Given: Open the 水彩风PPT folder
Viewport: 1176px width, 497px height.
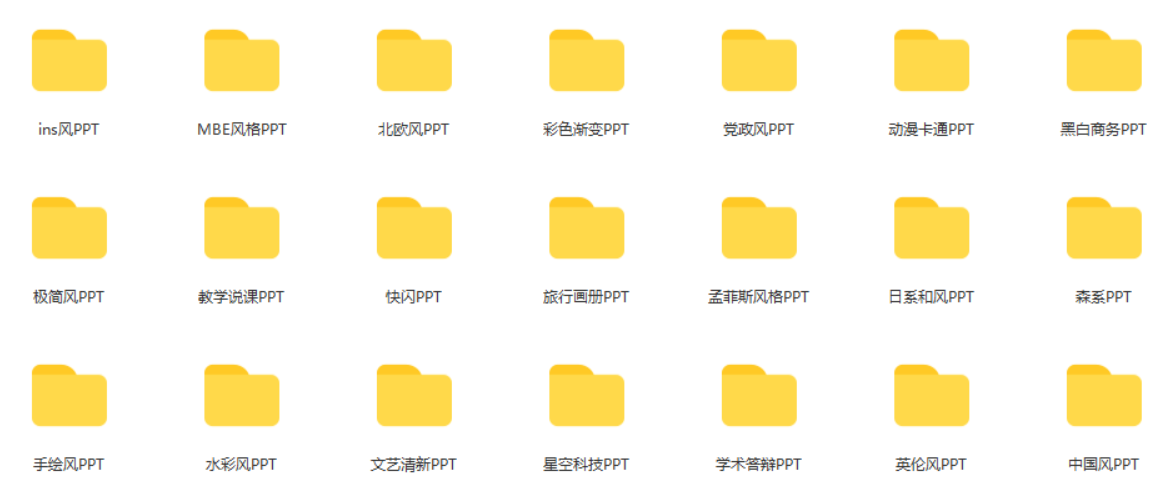Looking at the screenshot, I should click(x=241, y=397).
